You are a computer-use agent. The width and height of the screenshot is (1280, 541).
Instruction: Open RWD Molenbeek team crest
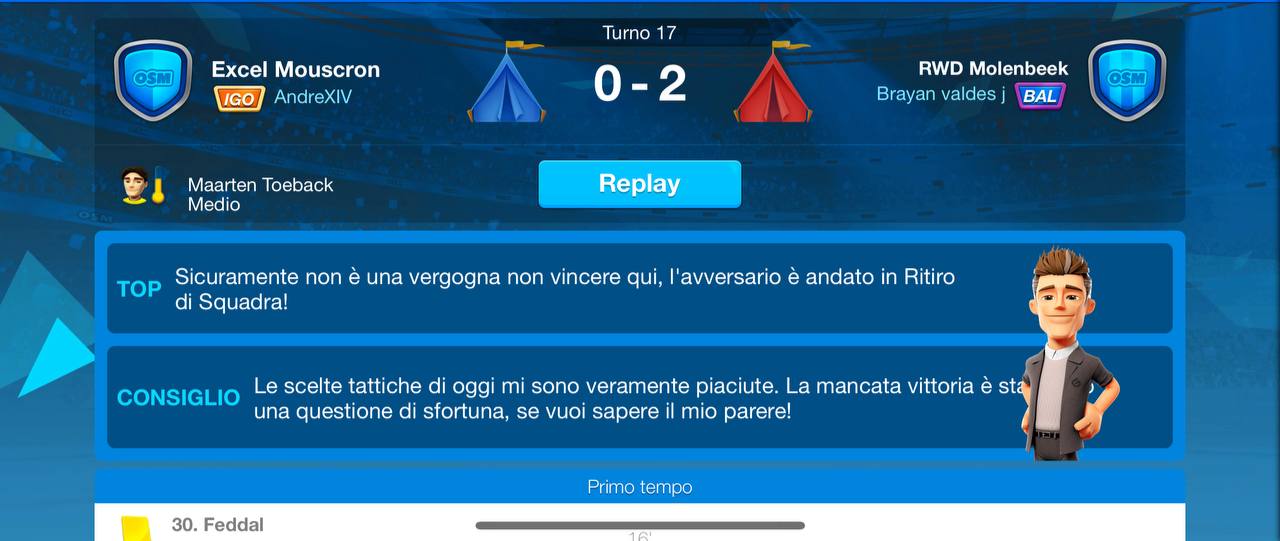pyautogui.click(x=1127, y=80)
